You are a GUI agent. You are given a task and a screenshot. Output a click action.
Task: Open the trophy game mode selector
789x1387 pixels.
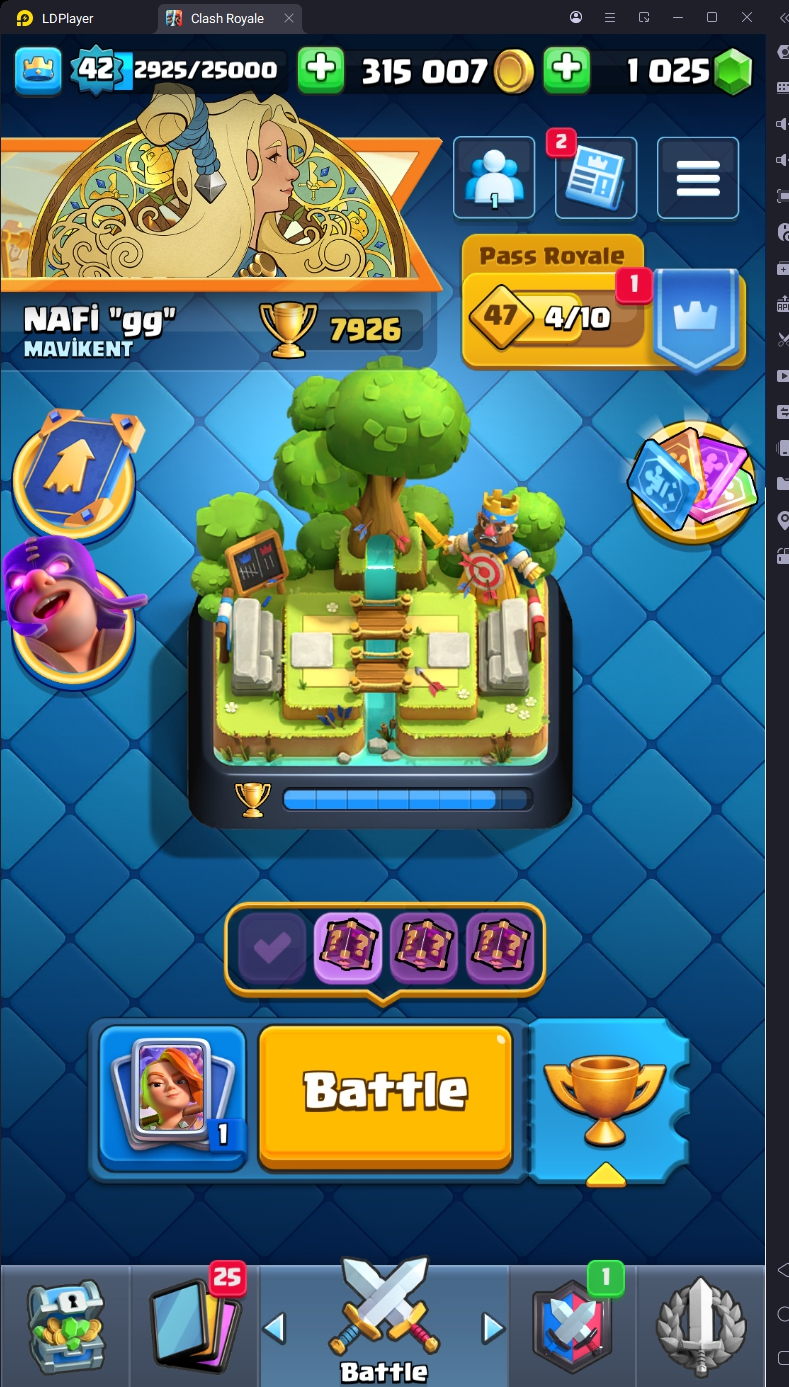click(x=604, y=1098)
